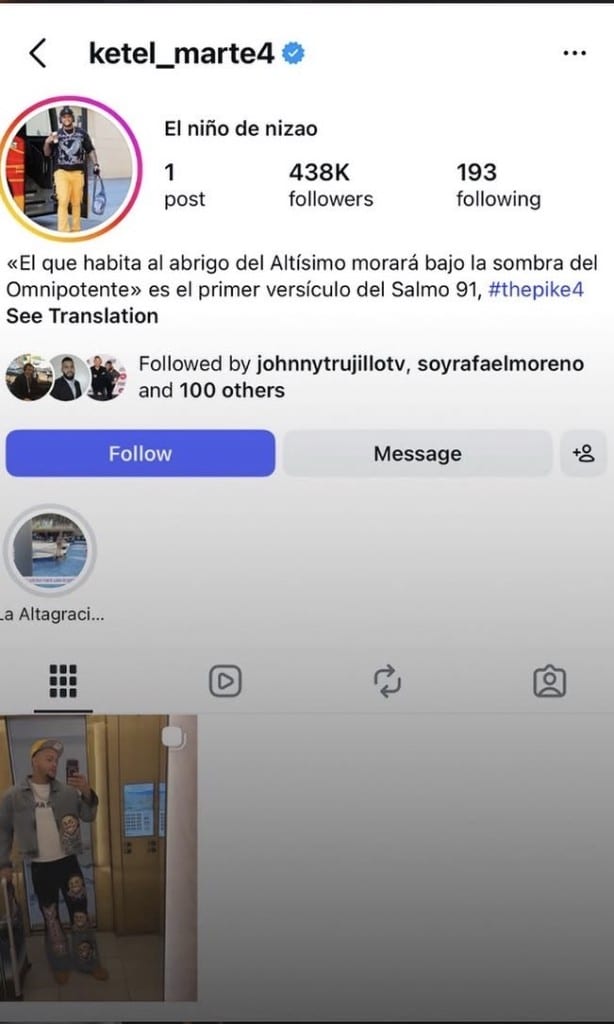
Task: Open the three-dot overflow menu
Action: (x=574, y=54)
